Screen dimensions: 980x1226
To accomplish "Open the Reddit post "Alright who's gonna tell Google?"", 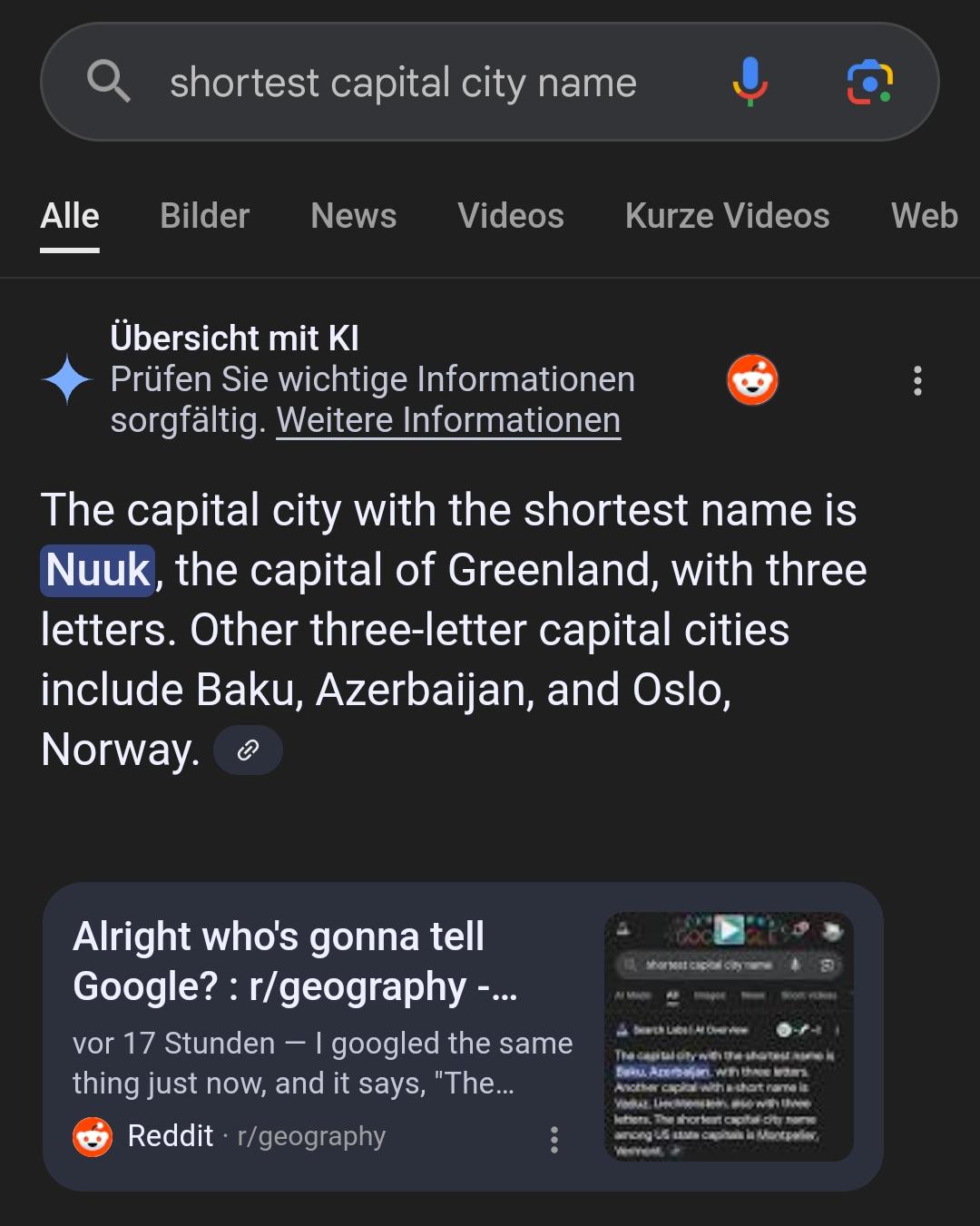I will 295,962.
